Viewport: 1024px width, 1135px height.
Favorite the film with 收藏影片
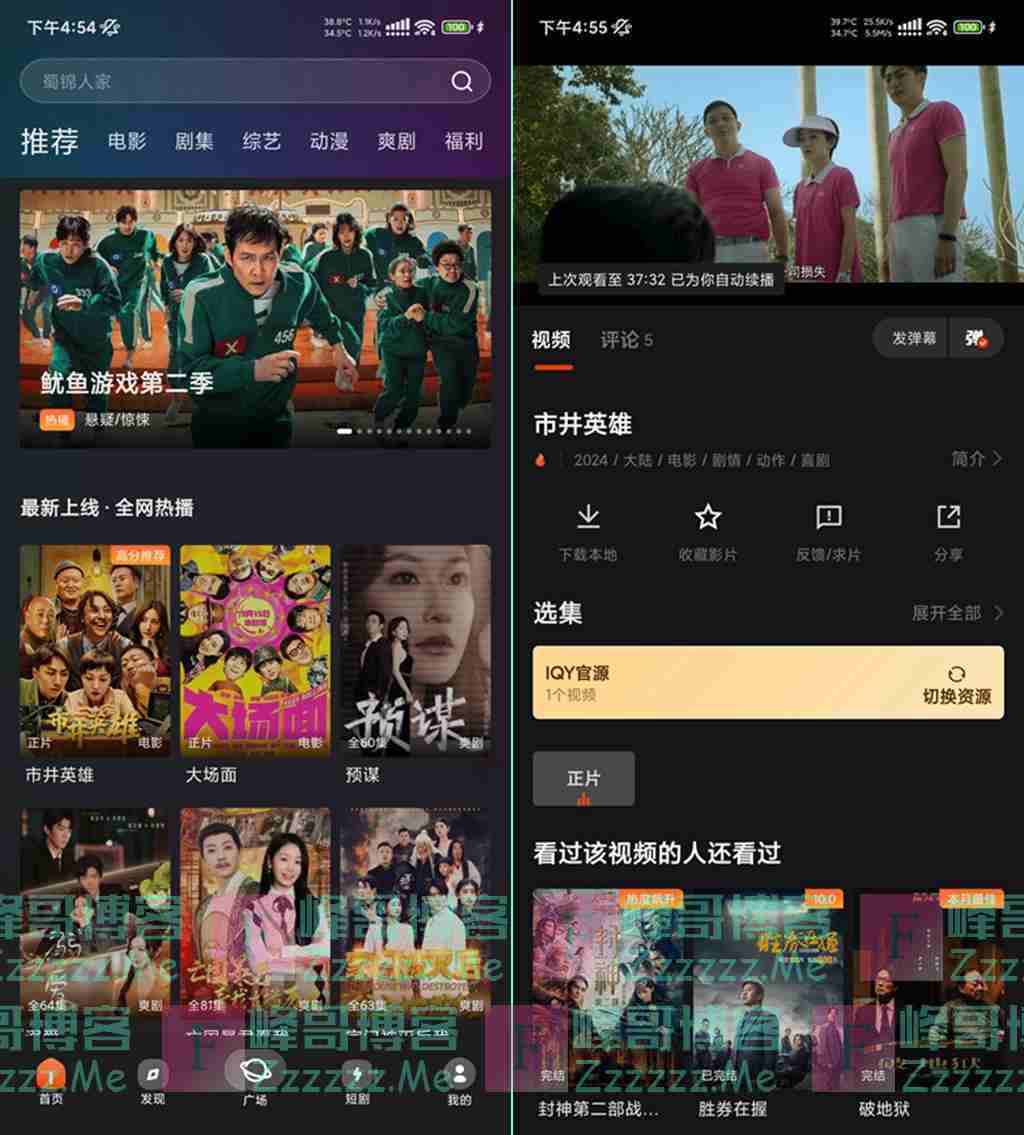click(708, 532)
